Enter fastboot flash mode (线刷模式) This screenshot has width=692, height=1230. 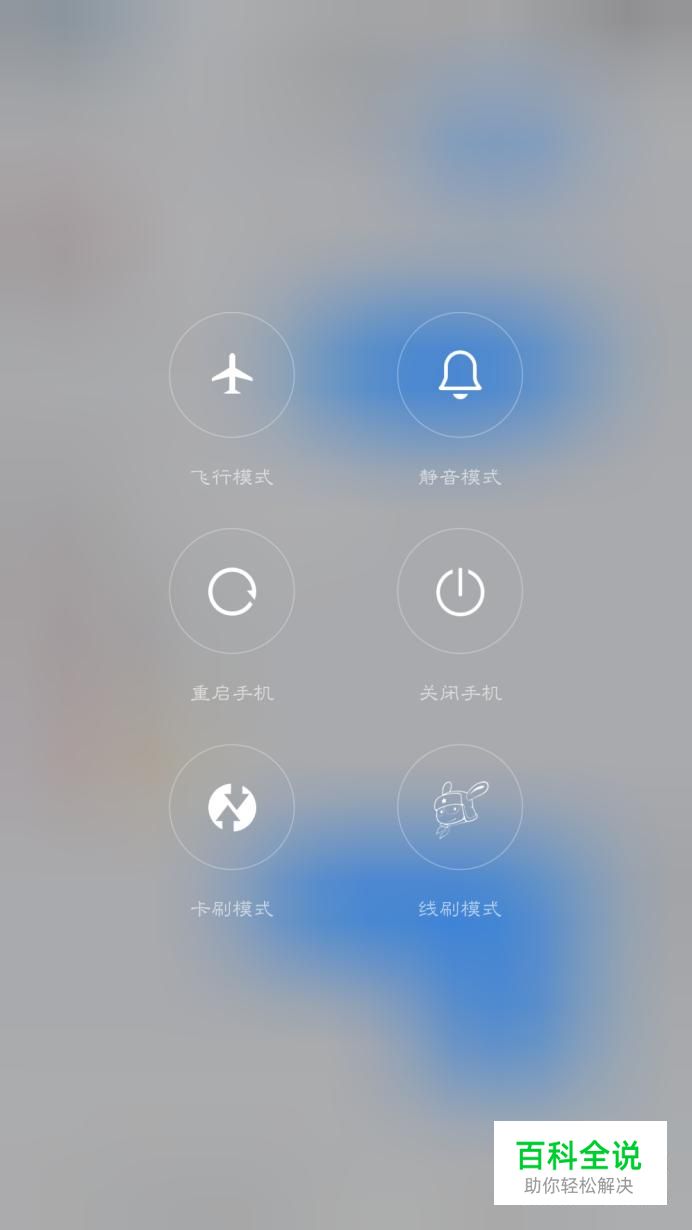460,807
